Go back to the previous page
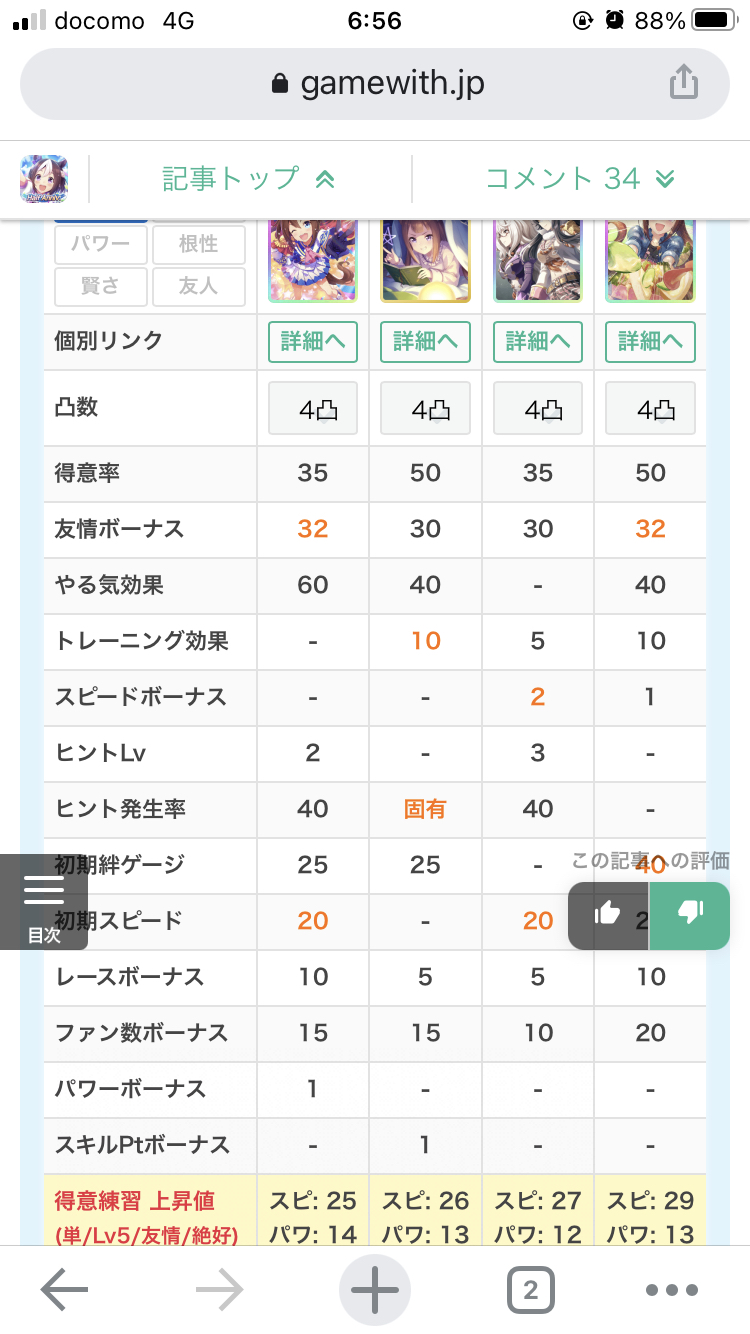Image resolution: width=750 pixels, height=1334 pixels. [66, 1291]
